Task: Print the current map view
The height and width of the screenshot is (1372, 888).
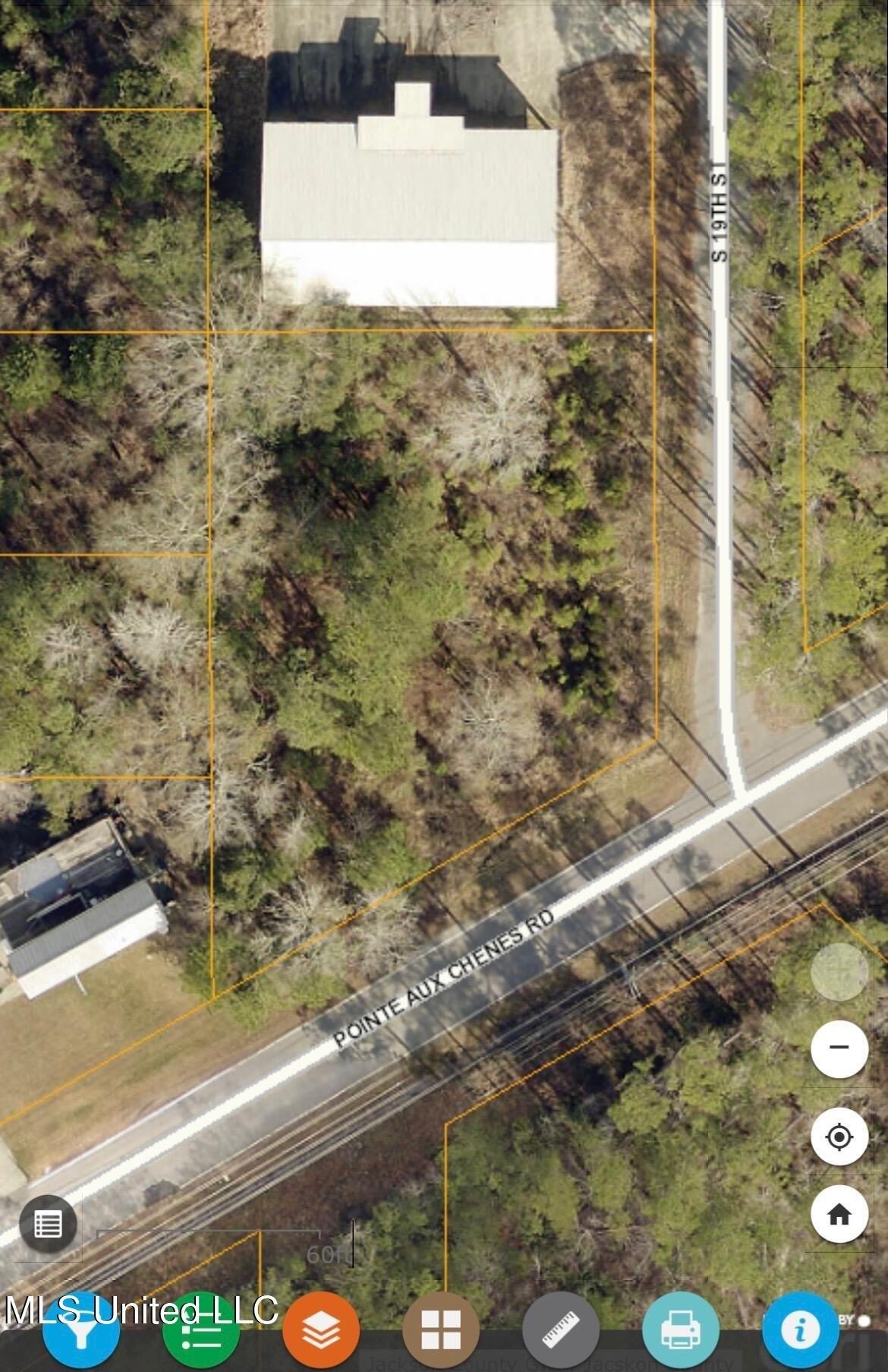Action: coord(681,1331)
